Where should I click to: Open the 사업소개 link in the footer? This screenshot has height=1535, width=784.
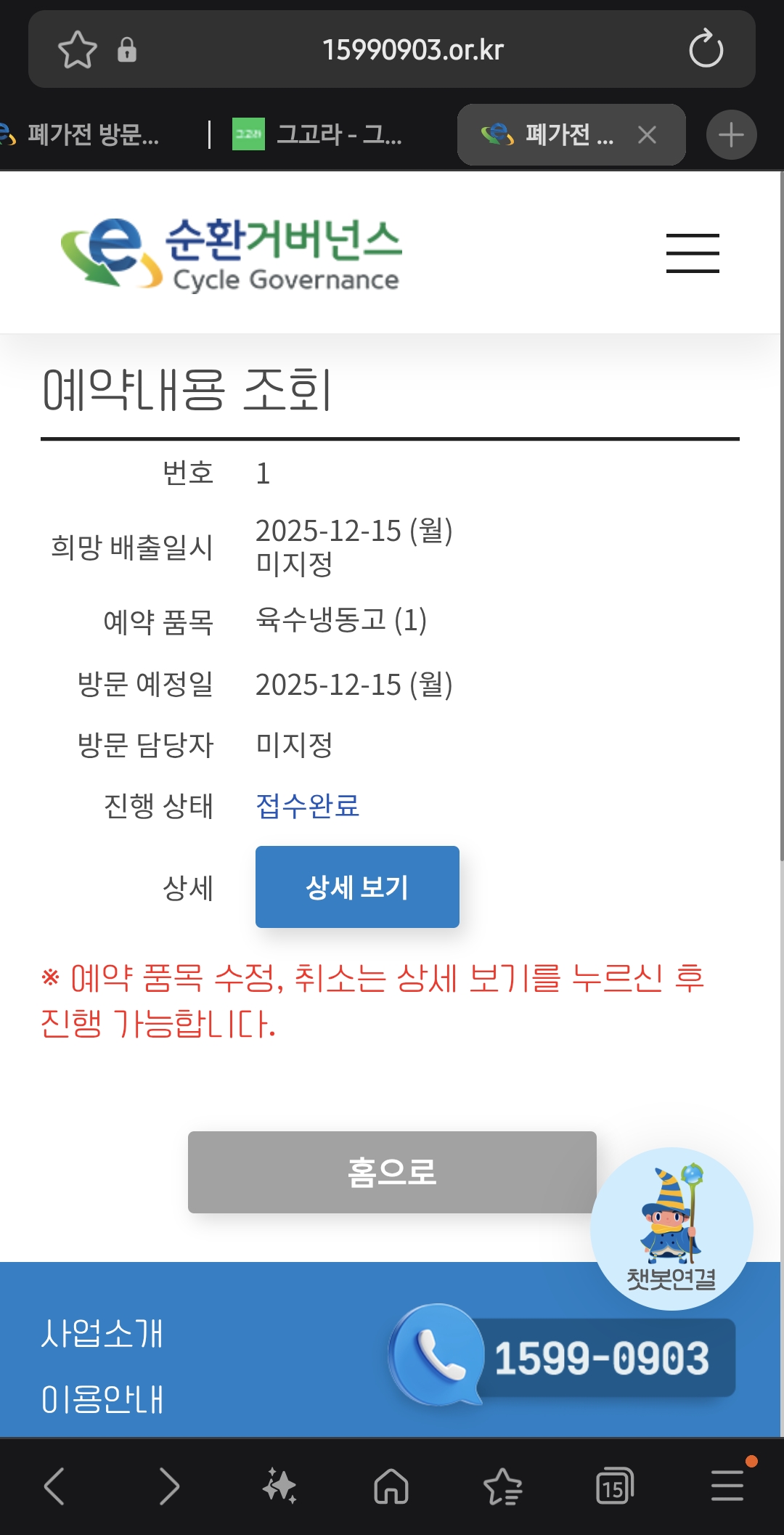102,1333
